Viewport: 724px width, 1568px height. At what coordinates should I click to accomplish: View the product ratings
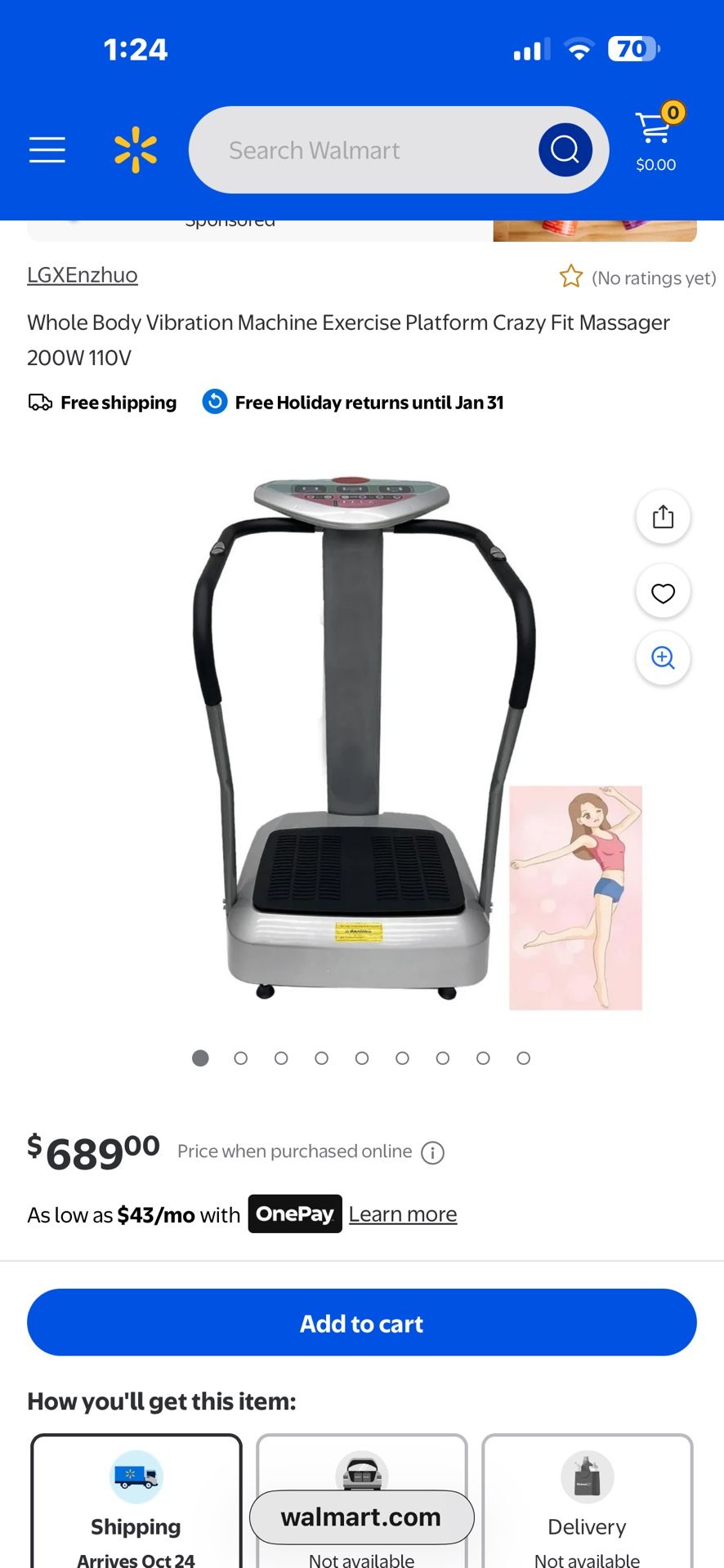[x=638, y=278]
